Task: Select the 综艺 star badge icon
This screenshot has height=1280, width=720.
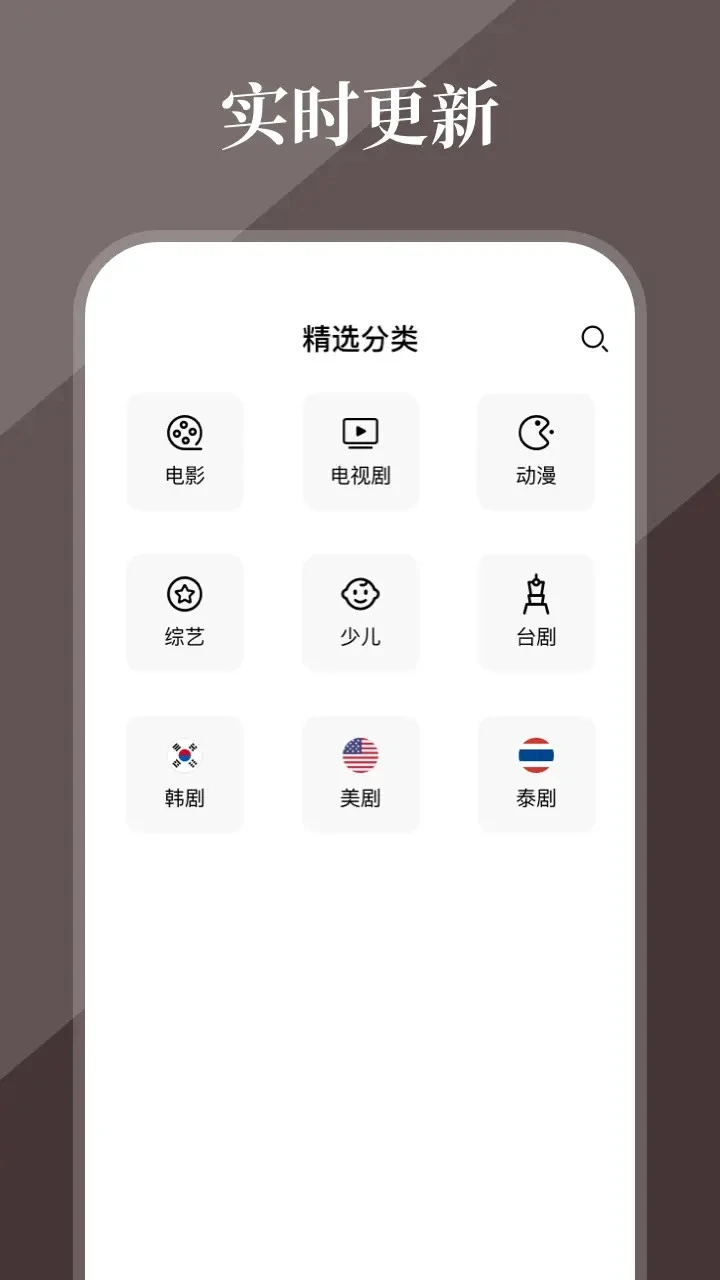Action: coord(184,594)
